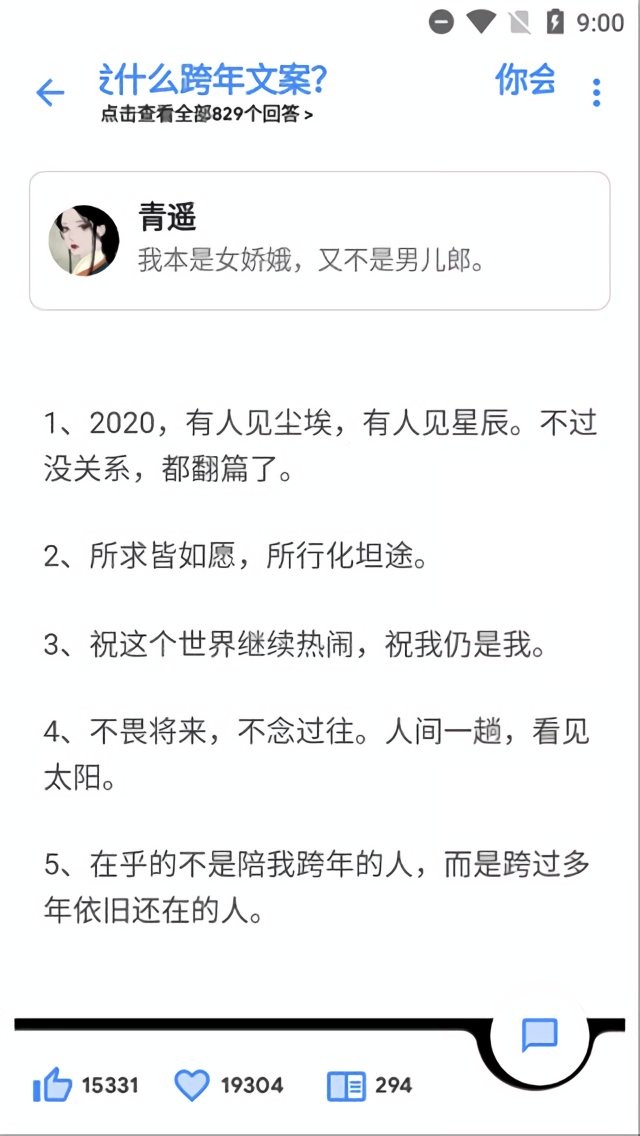This screenshot has width=640, height=1136.
Task: Go back with the arrow icon
Action: pos(49,93)
